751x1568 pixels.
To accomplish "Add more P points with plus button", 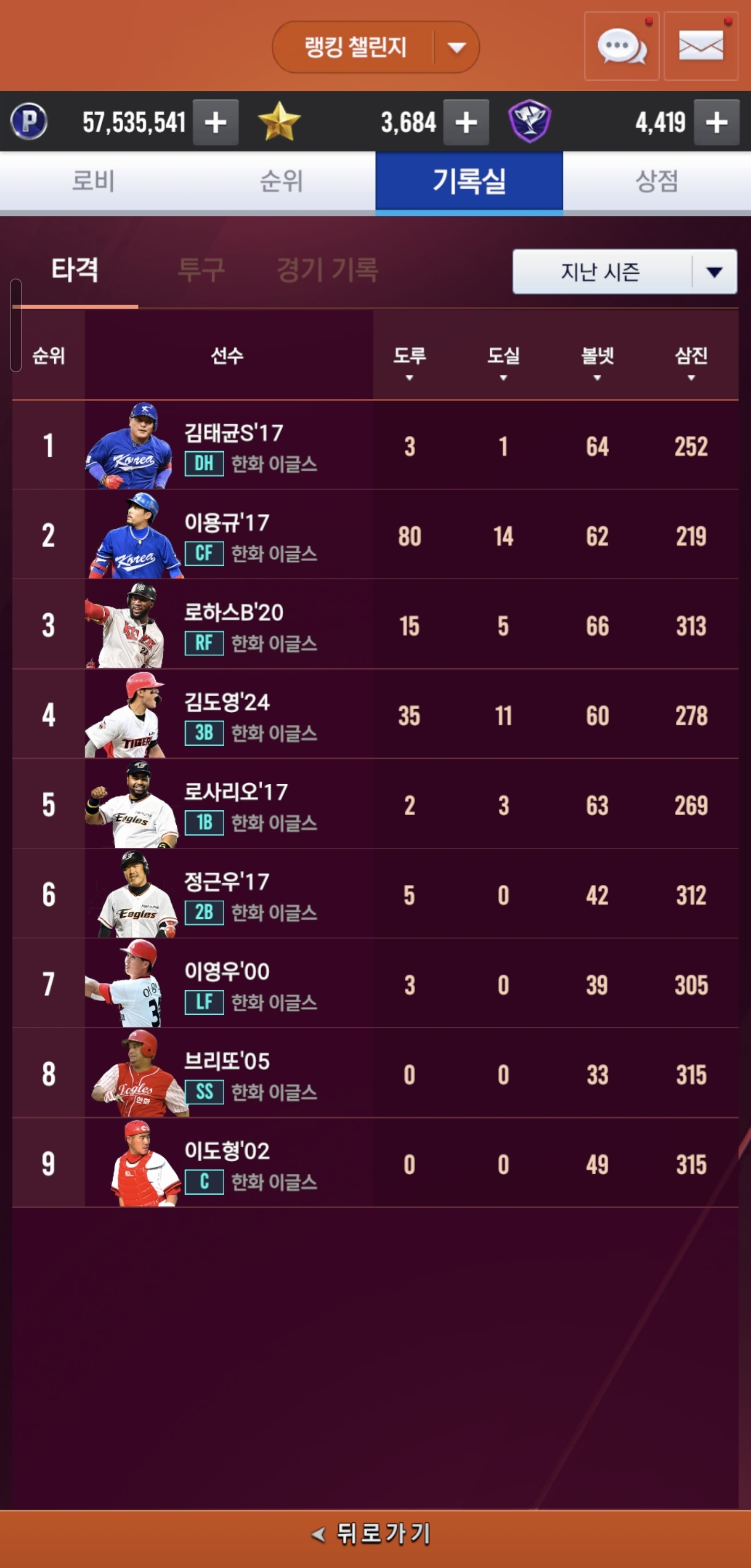I will pyautogui.click(x=215, y=123).
